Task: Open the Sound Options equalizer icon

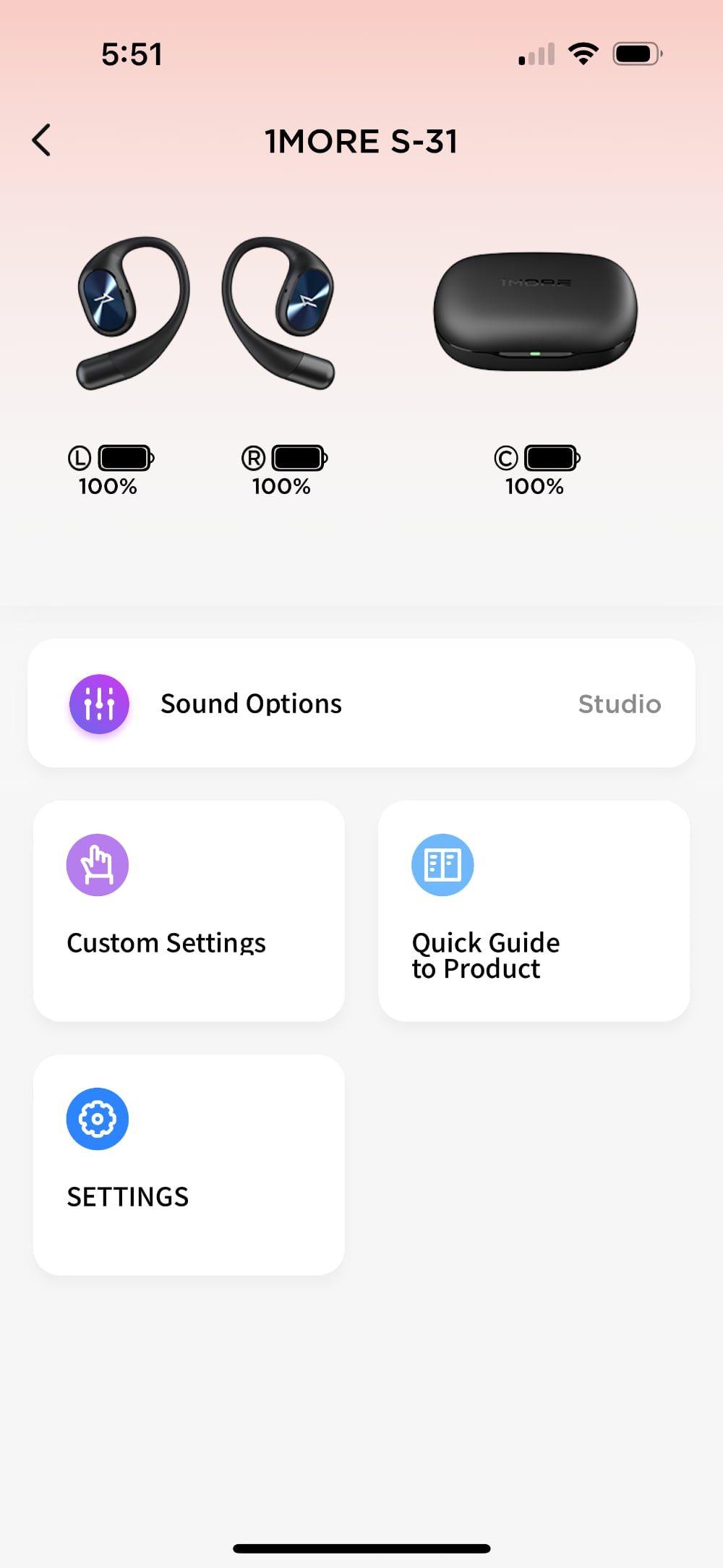Action: pyautogui.click(x=99, y=703)
